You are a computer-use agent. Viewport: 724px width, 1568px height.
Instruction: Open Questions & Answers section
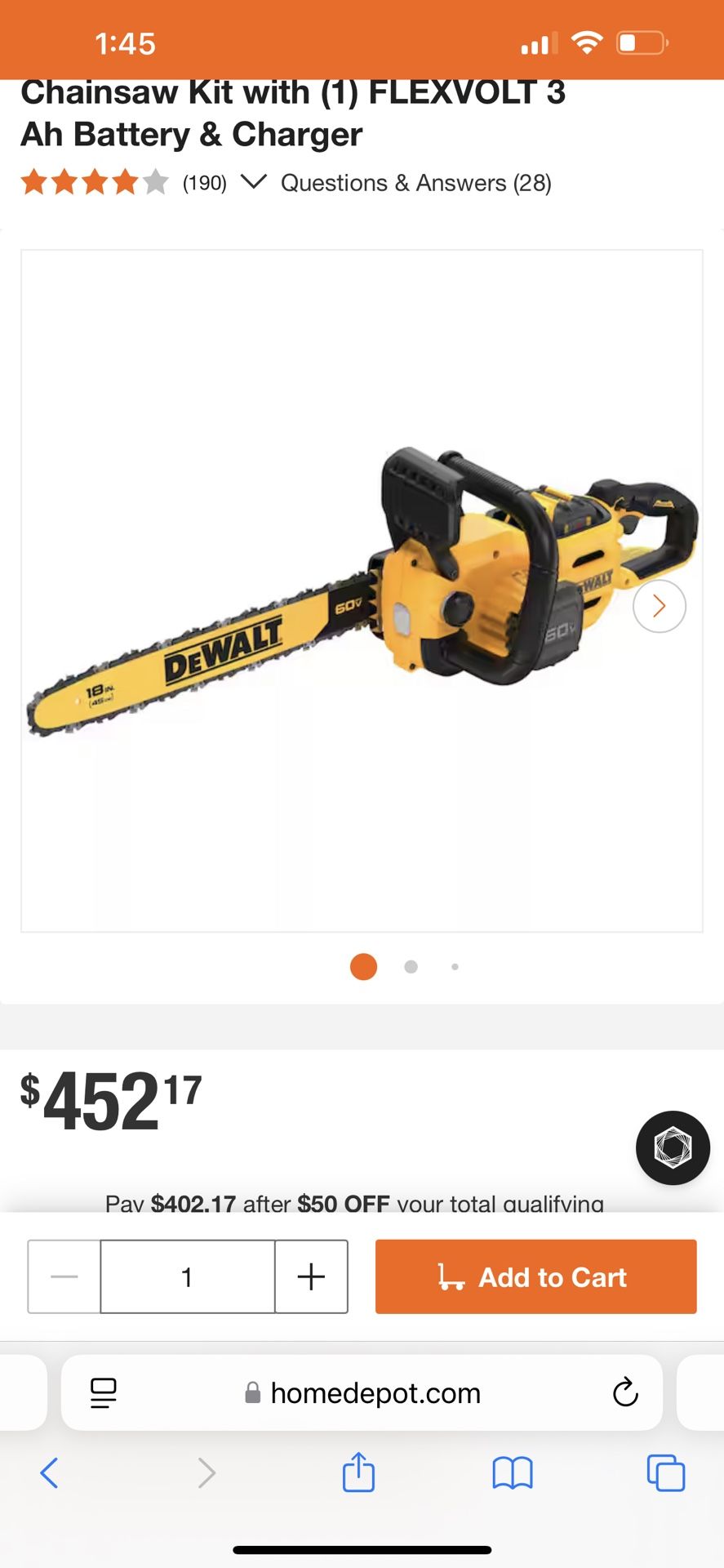click(x=416, y=182)
